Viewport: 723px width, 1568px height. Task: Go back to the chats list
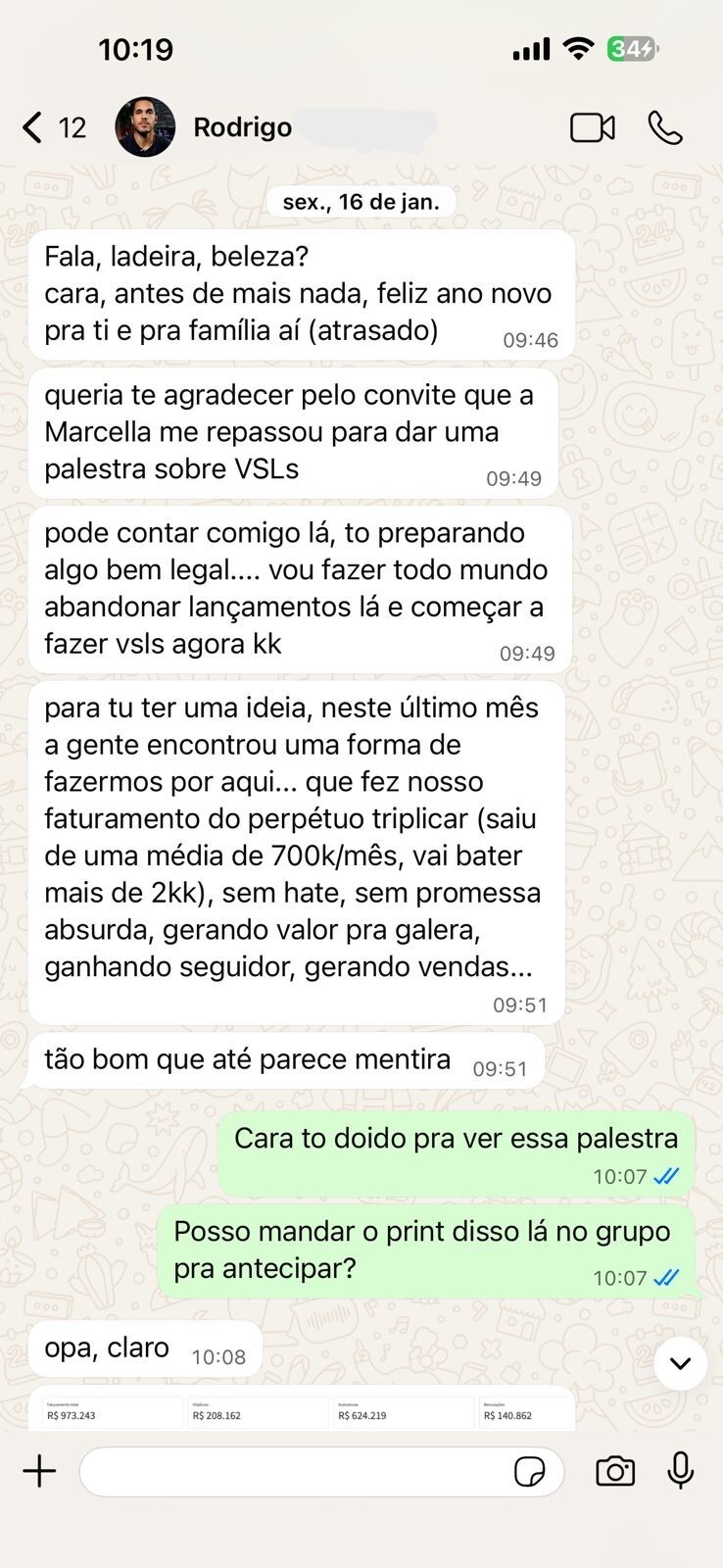(x=34, y=127)
